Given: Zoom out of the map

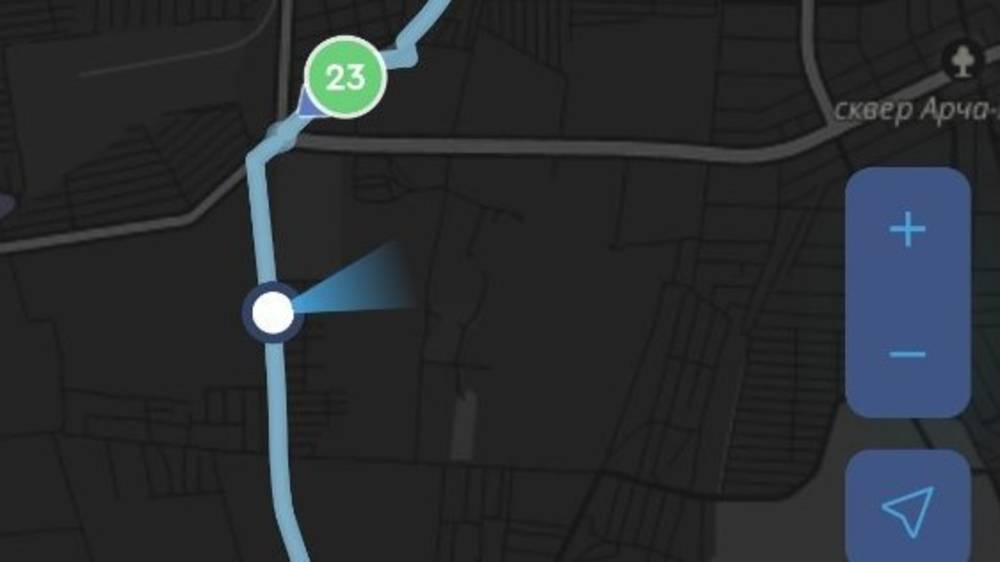Looking at the screenshot, I should coord(907,354).
